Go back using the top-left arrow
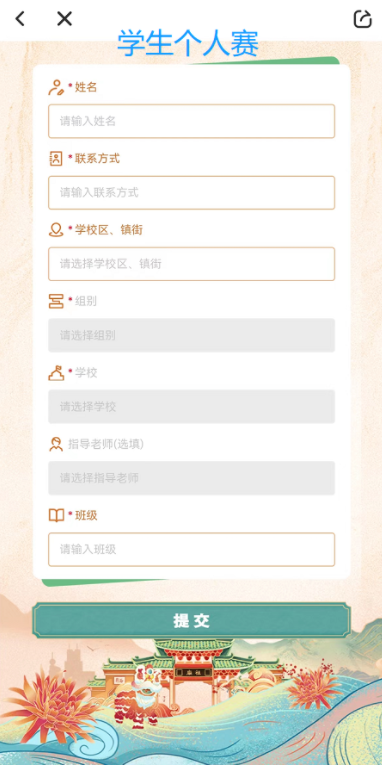This screenshot has height=767, width=382. pos(20,19)
